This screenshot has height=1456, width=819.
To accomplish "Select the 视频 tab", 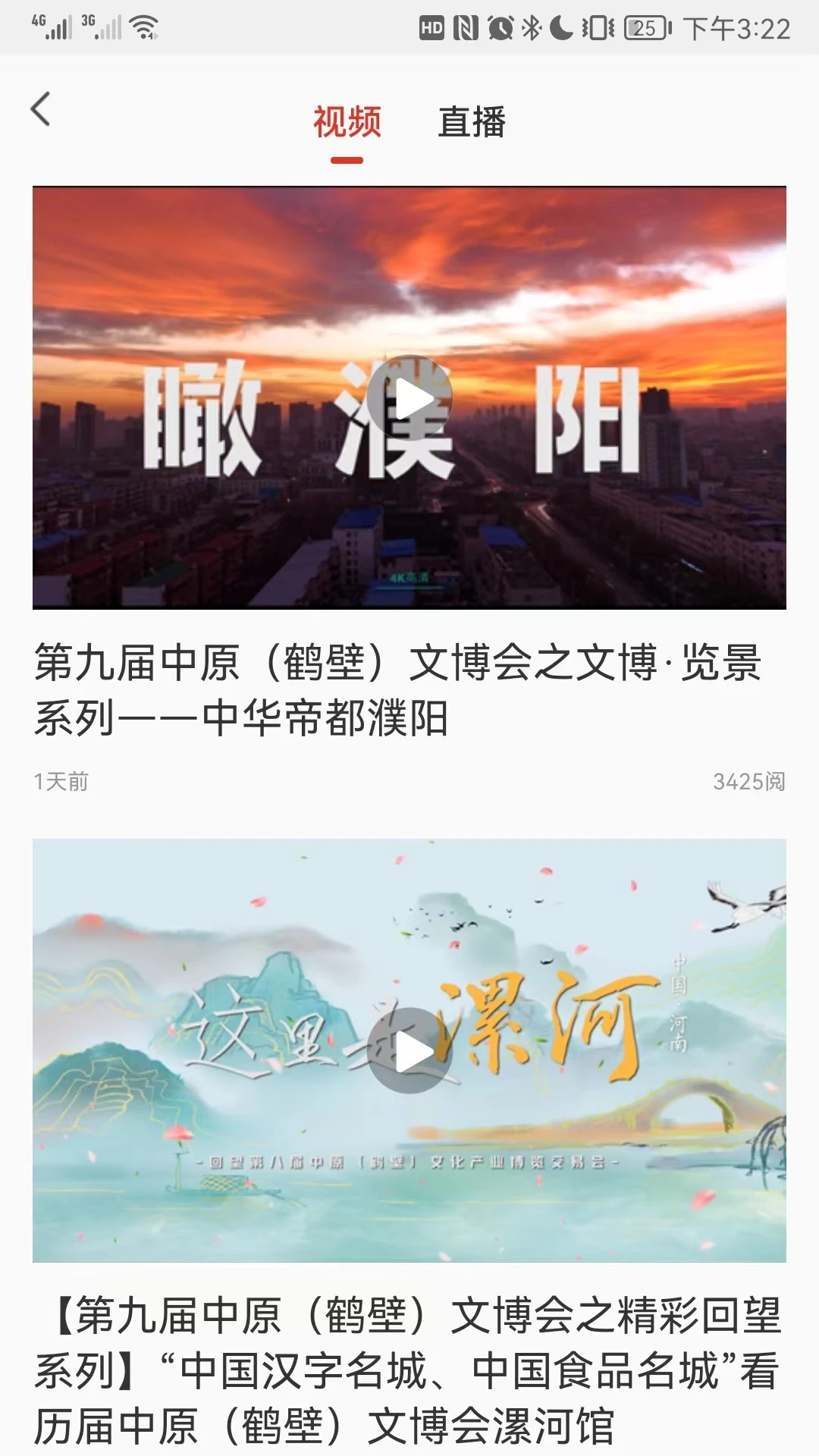I will pyautogui.click(x=347, y=121).
